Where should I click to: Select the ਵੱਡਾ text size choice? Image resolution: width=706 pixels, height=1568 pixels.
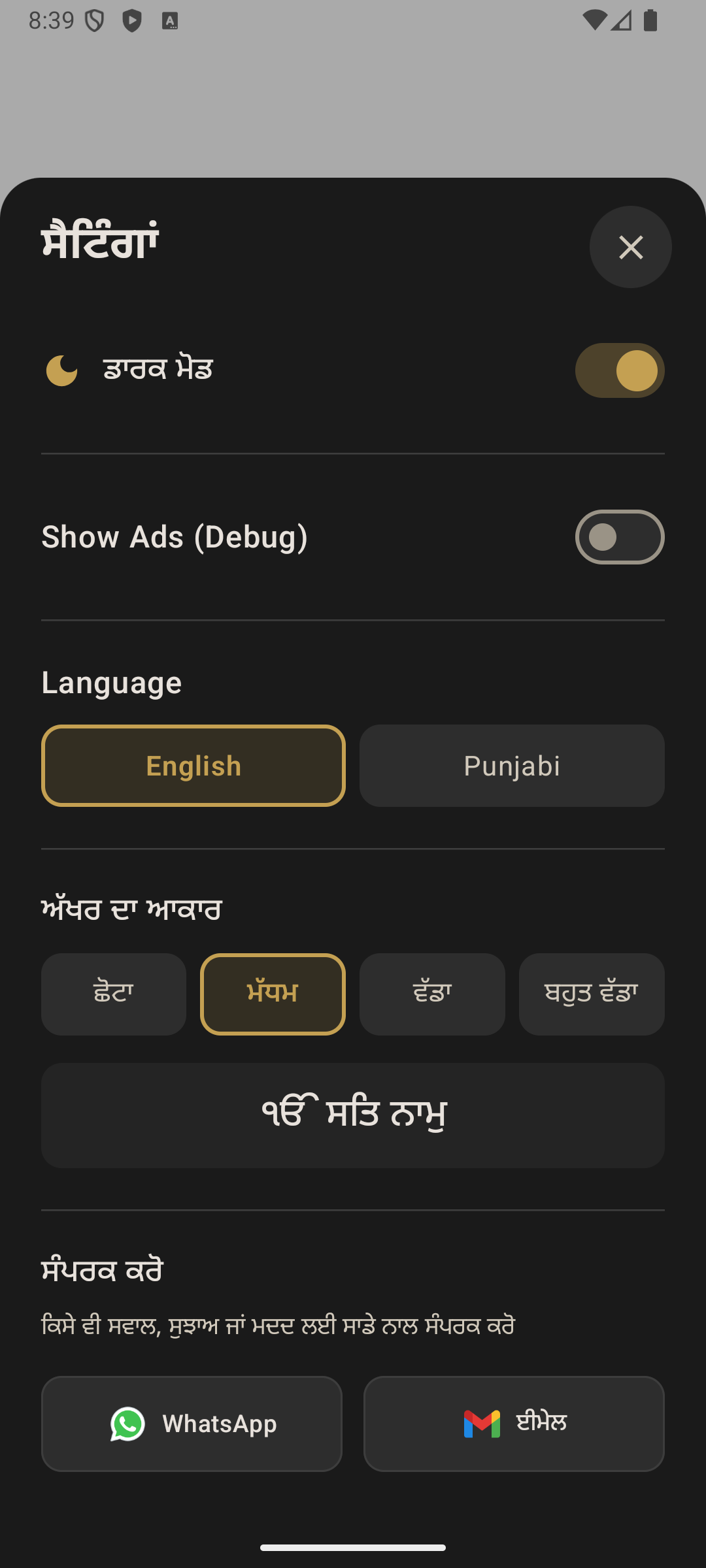click(x=431, y=994)
